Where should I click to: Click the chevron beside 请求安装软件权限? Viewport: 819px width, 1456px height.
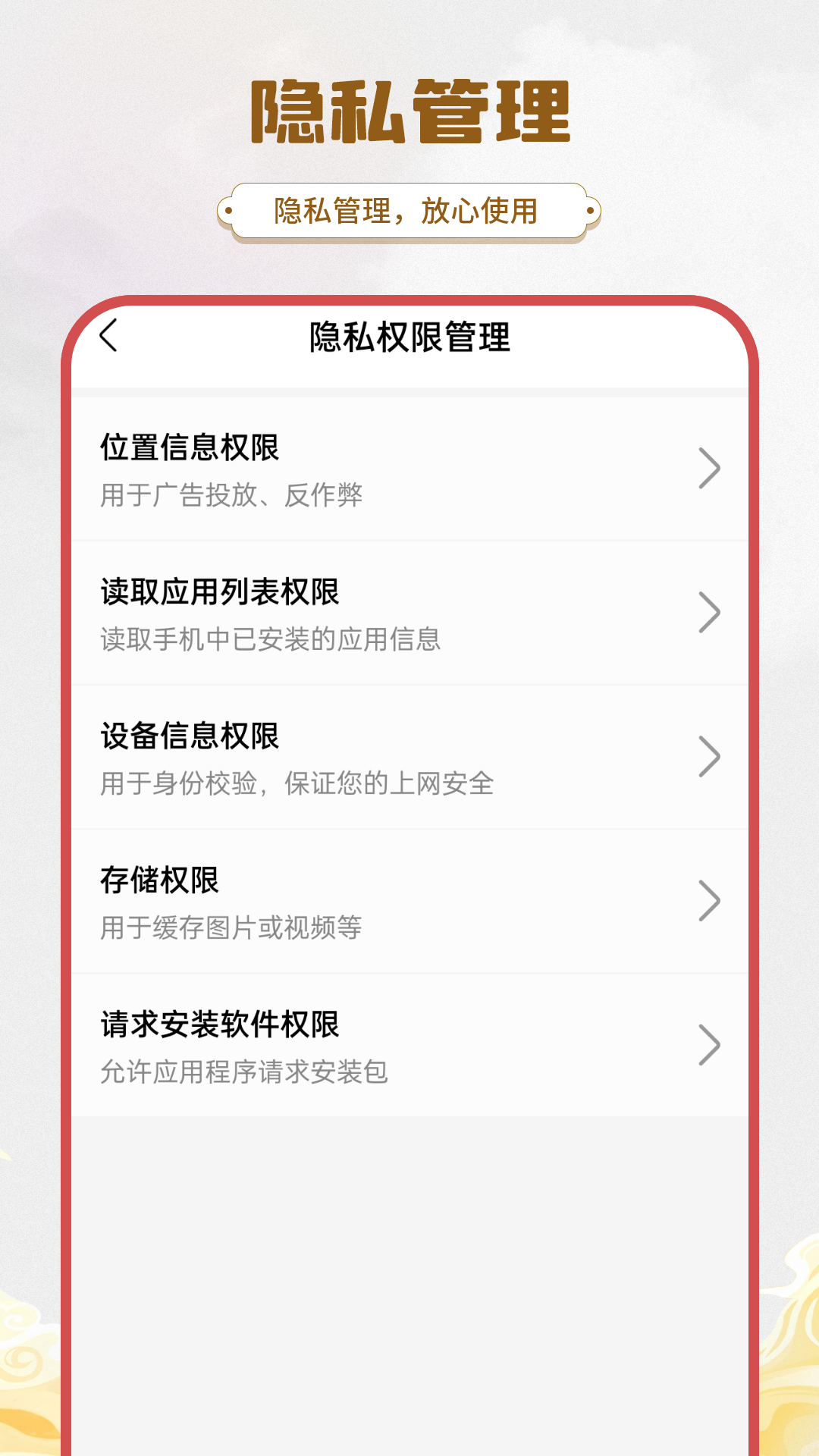(710, 1043)
